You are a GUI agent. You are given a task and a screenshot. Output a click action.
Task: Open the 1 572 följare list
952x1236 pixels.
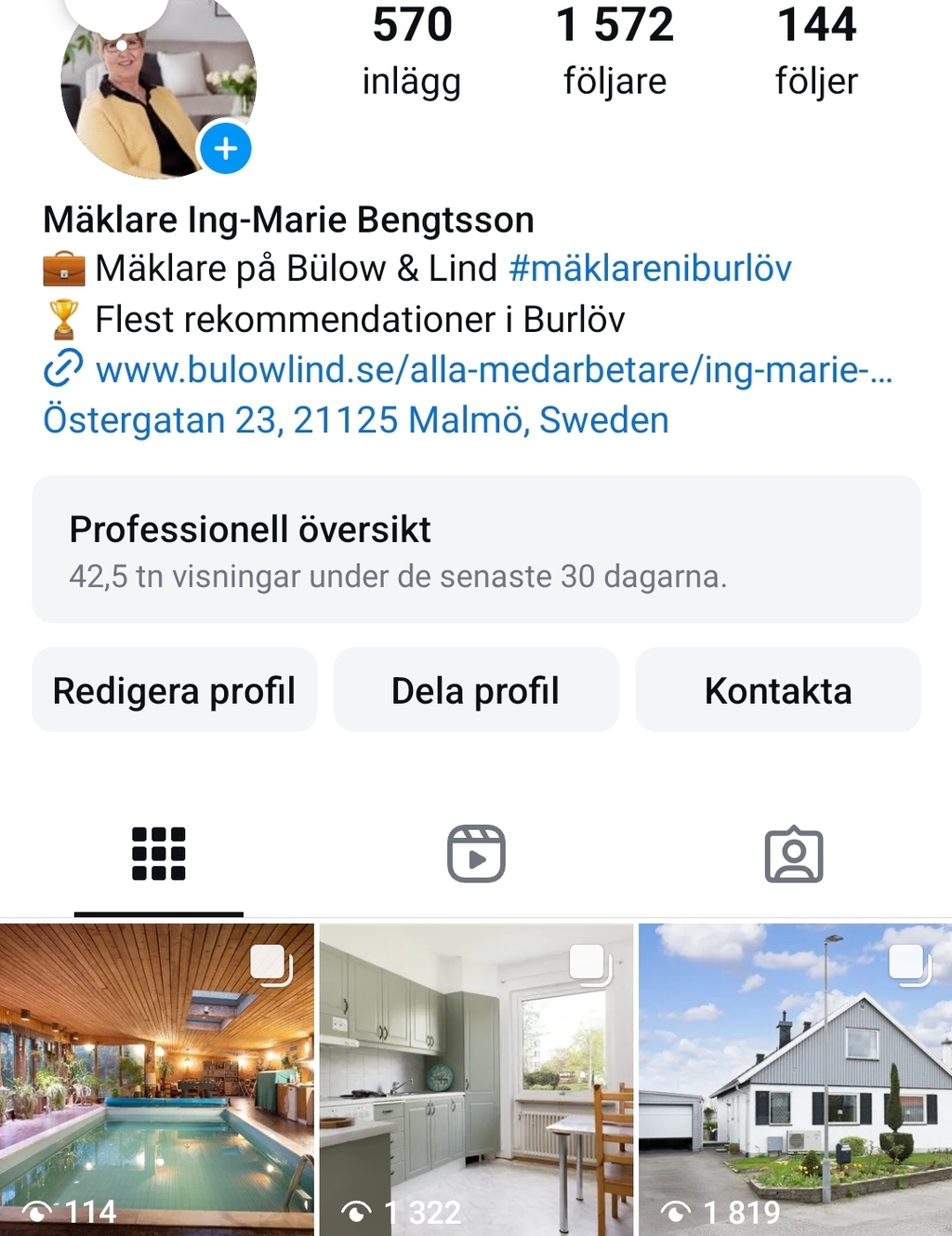(x=615, y=47)
